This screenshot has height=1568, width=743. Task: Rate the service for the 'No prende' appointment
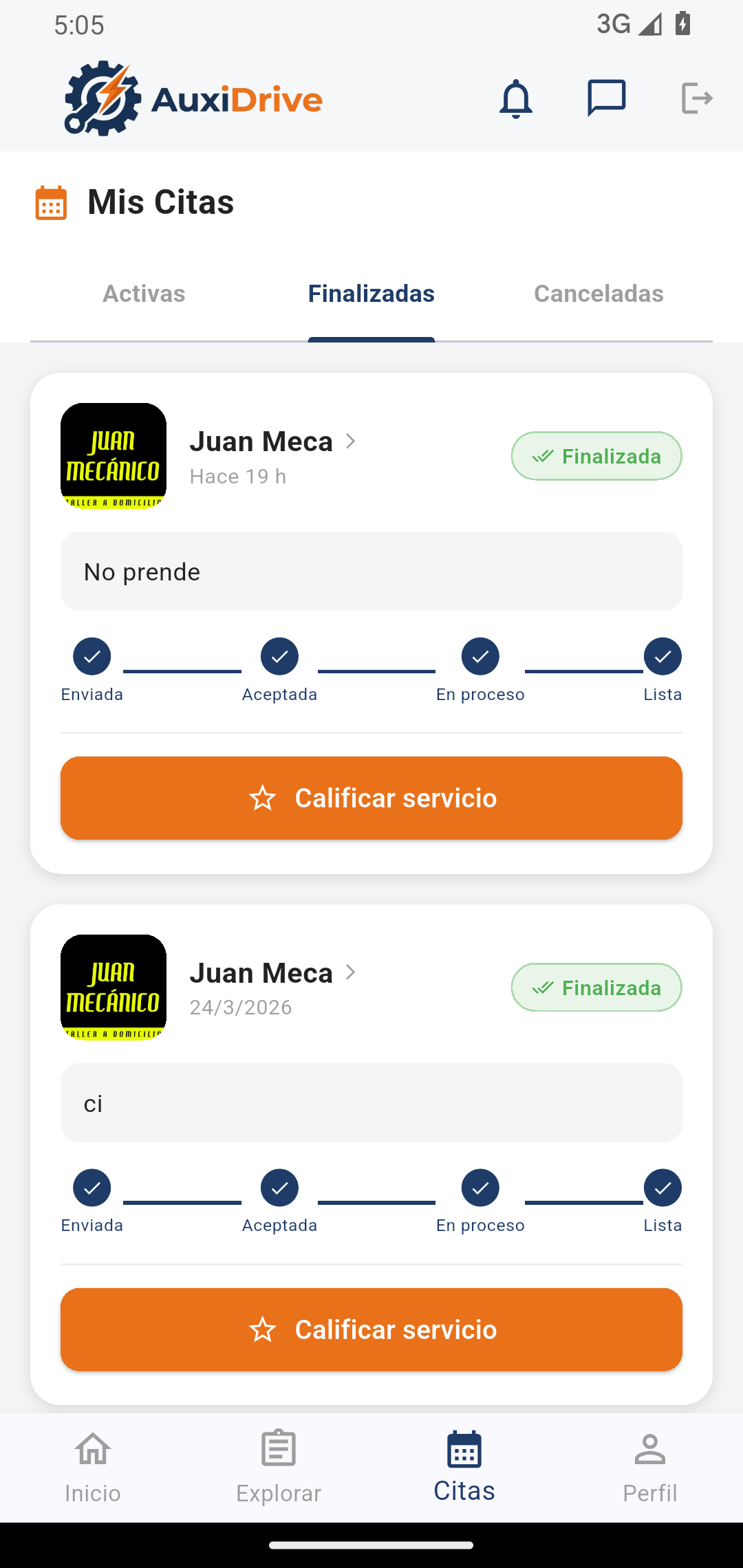coord(371,798)
